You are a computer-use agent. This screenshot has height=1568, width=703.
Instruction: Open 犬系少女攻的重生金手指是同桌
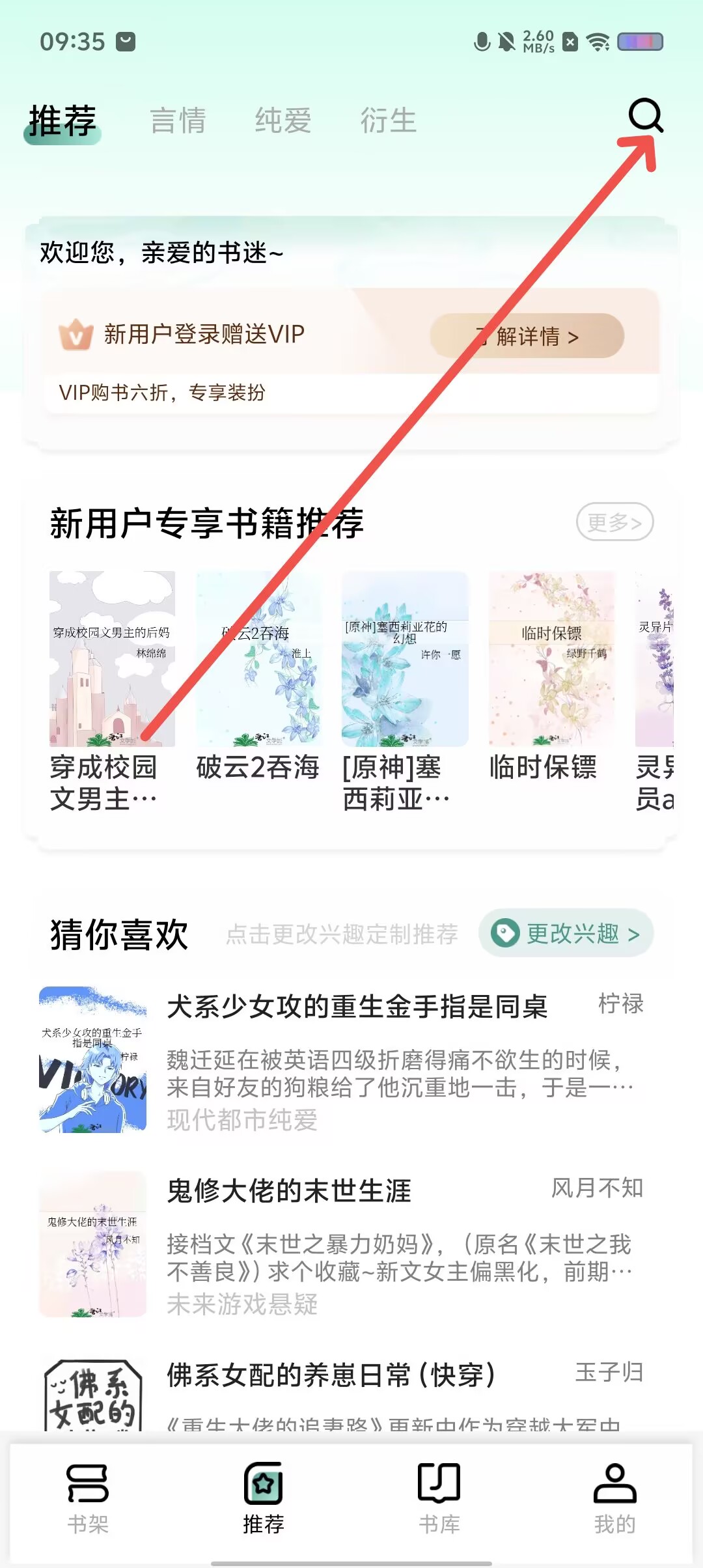click(357, 1007)
